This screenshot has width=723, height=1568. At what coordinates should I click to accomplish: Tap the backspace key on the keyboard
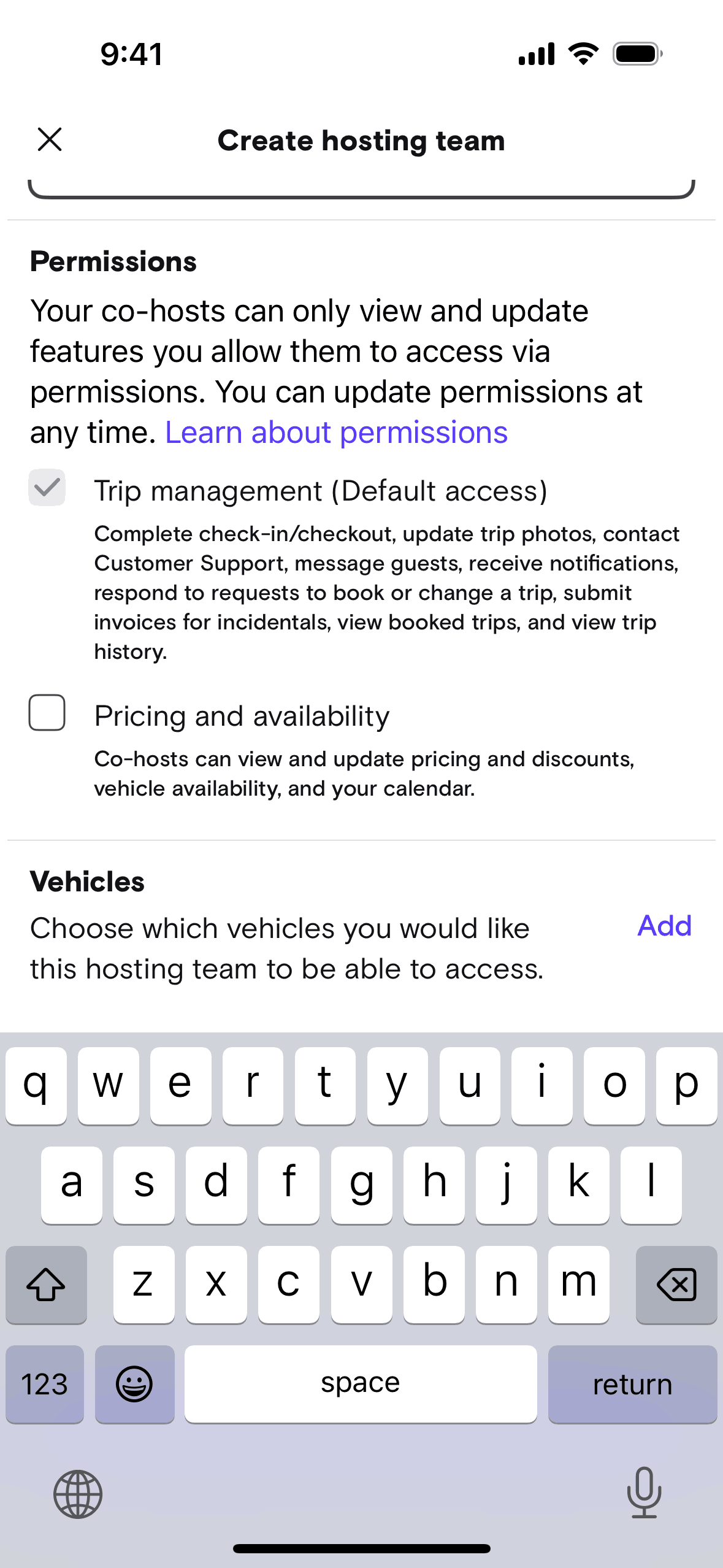(676, 1284)
